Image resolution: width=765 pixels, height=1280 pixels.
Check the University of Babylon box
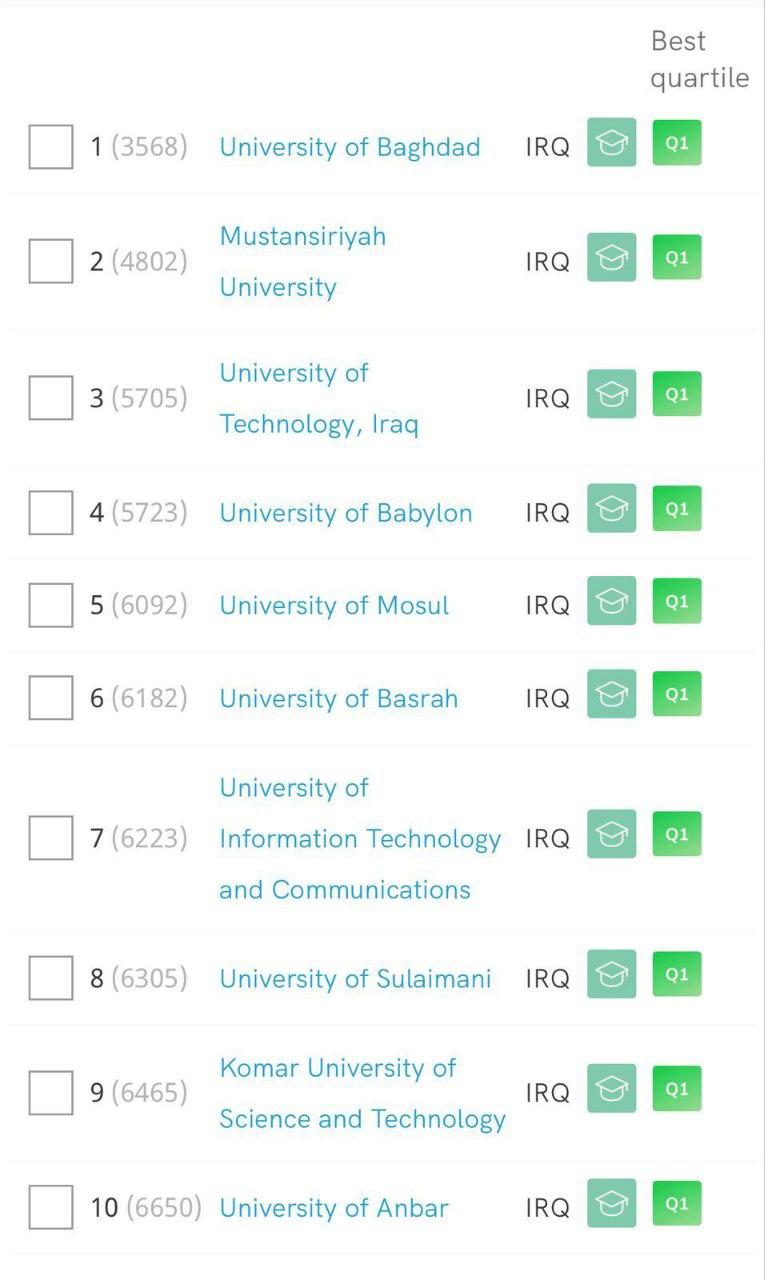point(51,513)
